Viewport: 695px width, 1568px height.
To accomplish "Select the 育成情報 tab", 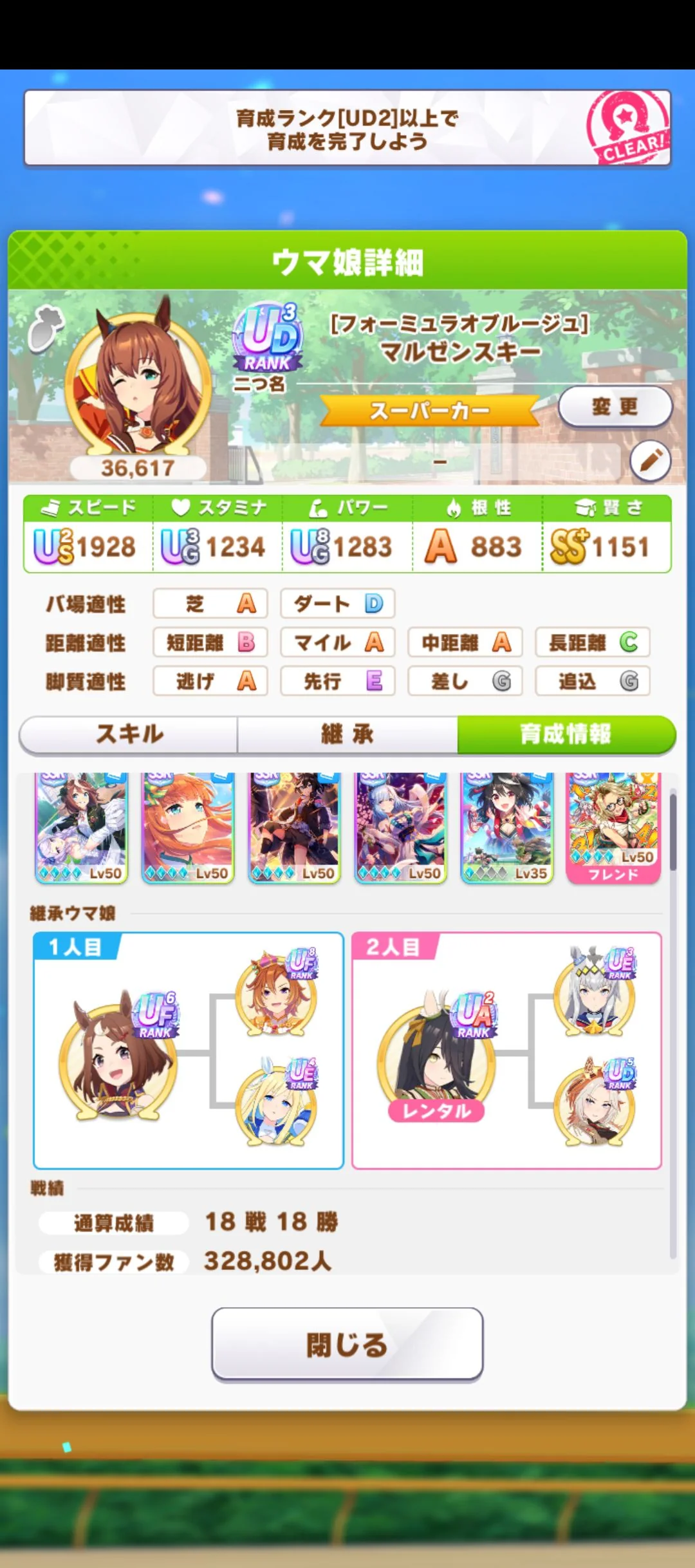I will (566, 734).
